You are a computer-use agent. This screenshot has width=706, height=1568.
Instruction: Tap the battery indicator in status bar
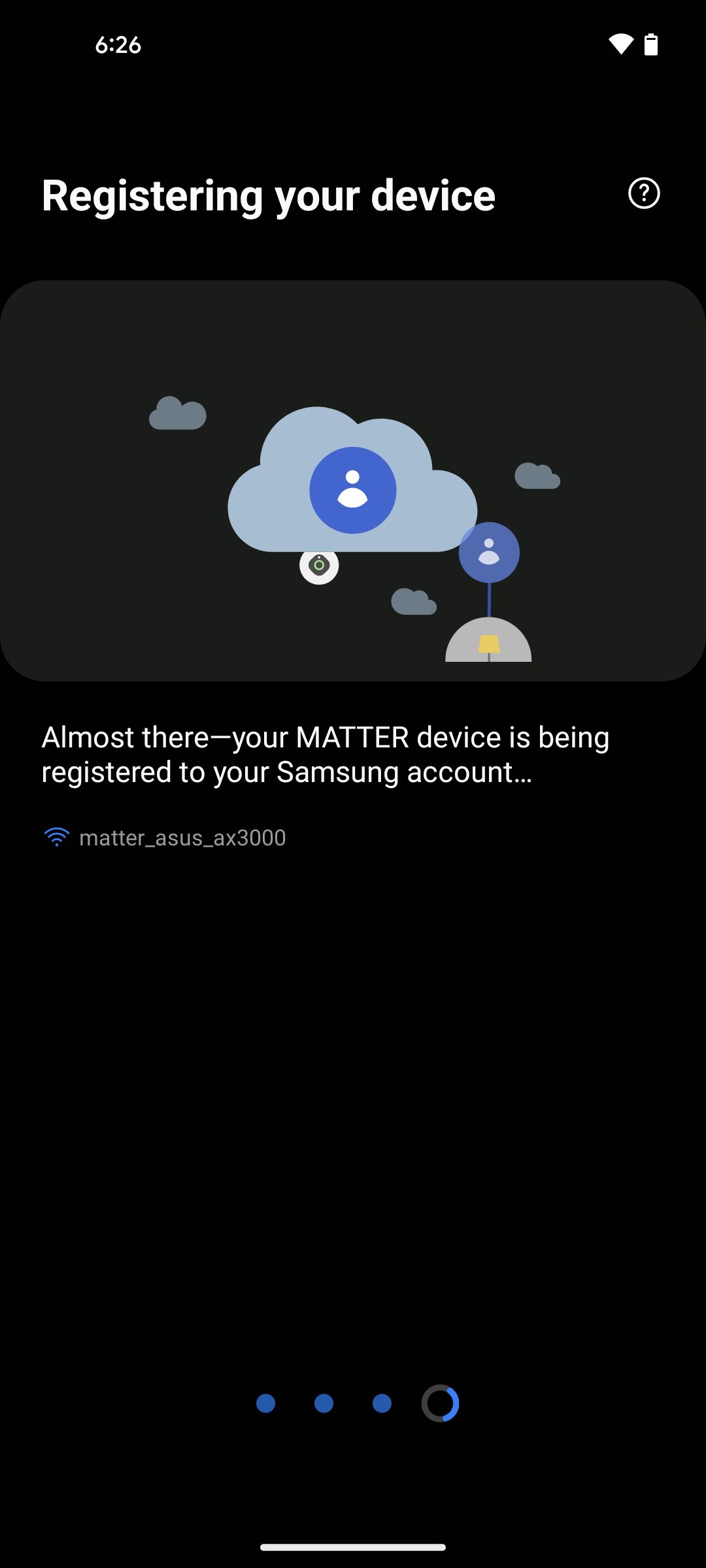[x=652, y=44]
